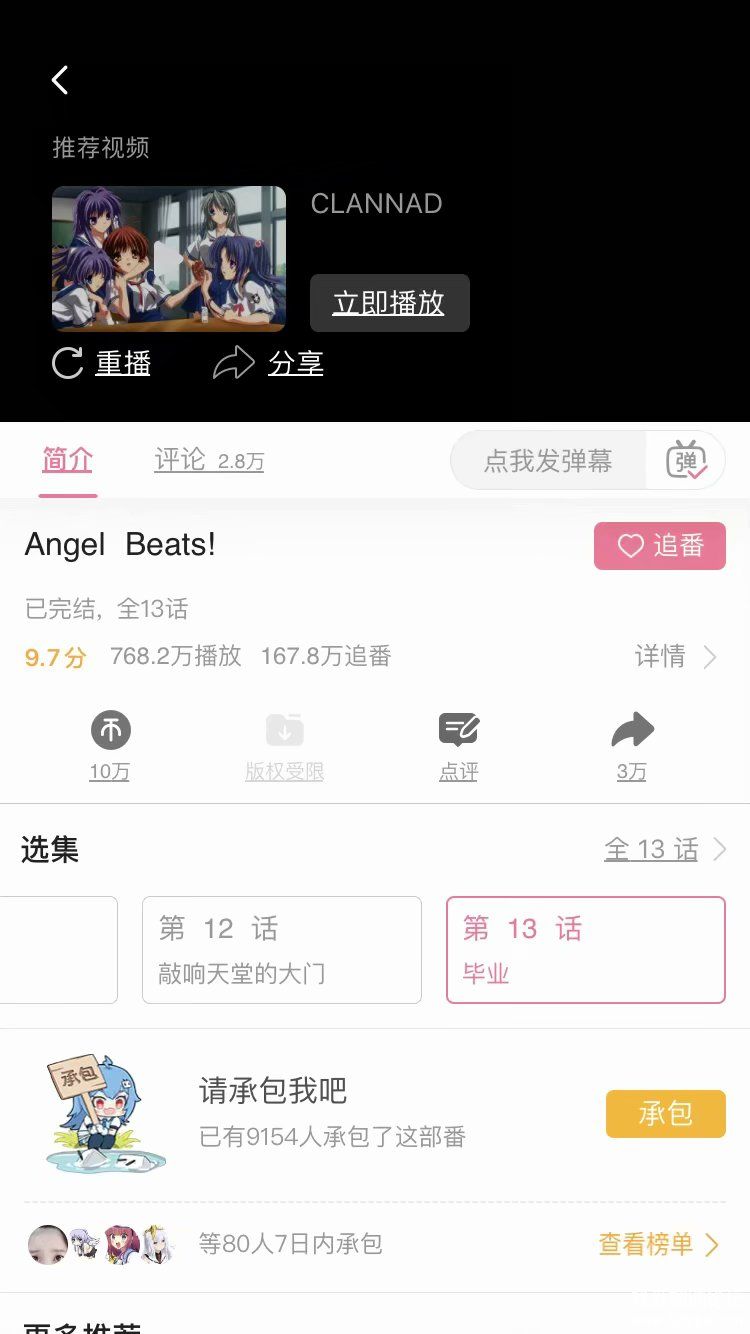The height and width of the screenshot is (1334, 750).
Task: Open the CLANNAD recommended video thumbnail
Action: coord(169,258)
